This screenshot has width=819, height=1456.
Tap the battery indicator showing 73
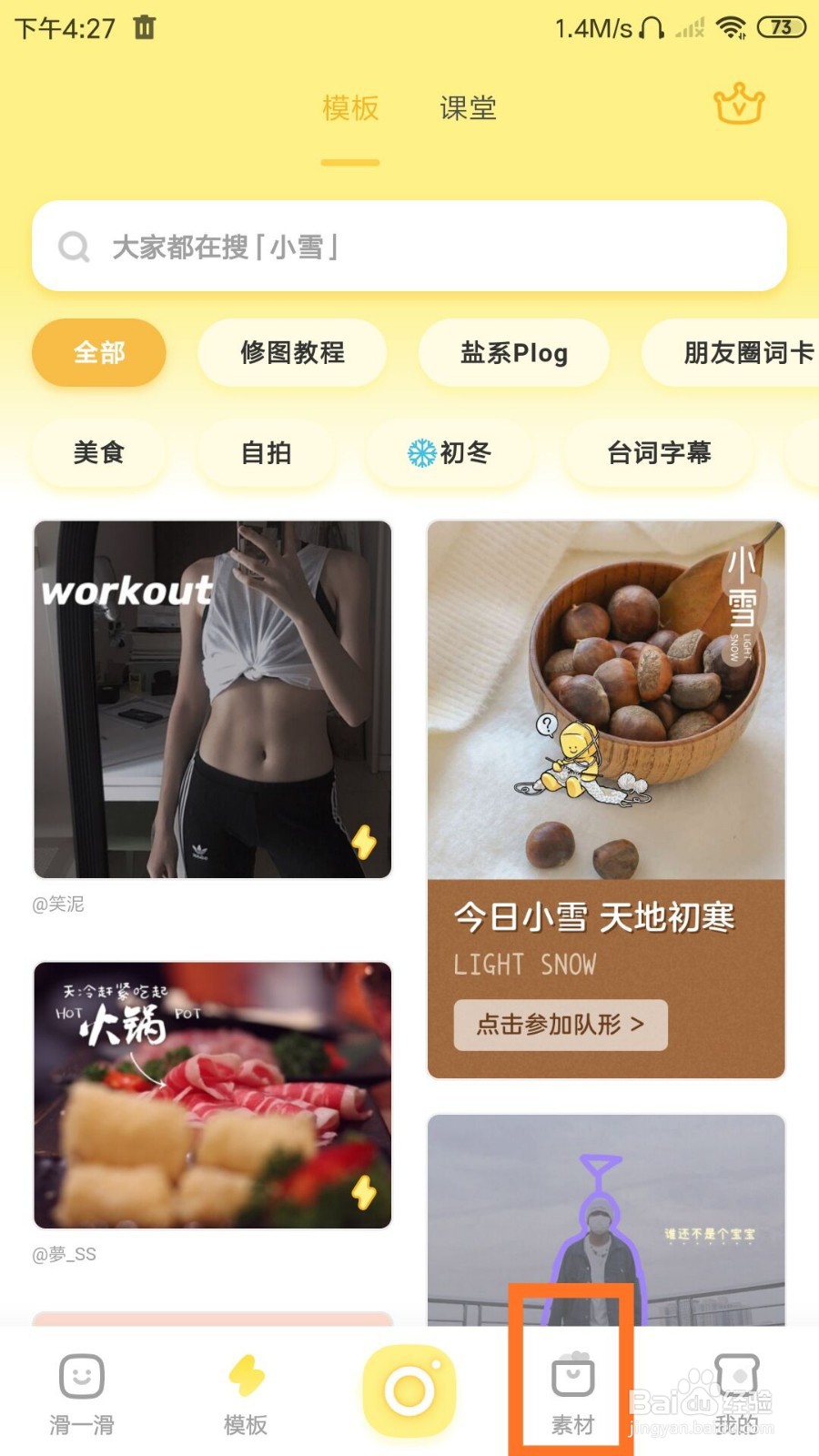tap(778, 26)
